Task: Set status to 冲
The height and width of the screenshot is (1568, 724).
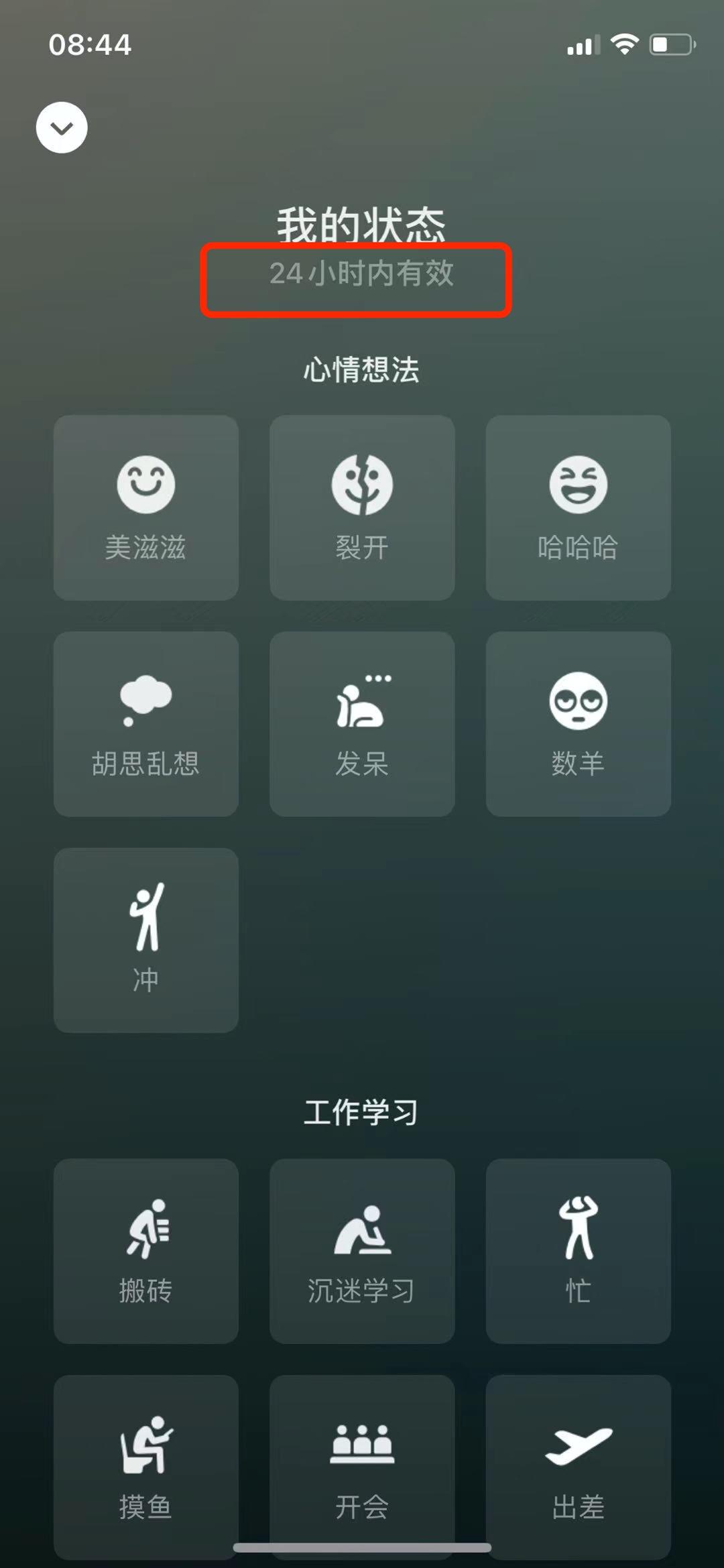Action: tap(146, 940)
